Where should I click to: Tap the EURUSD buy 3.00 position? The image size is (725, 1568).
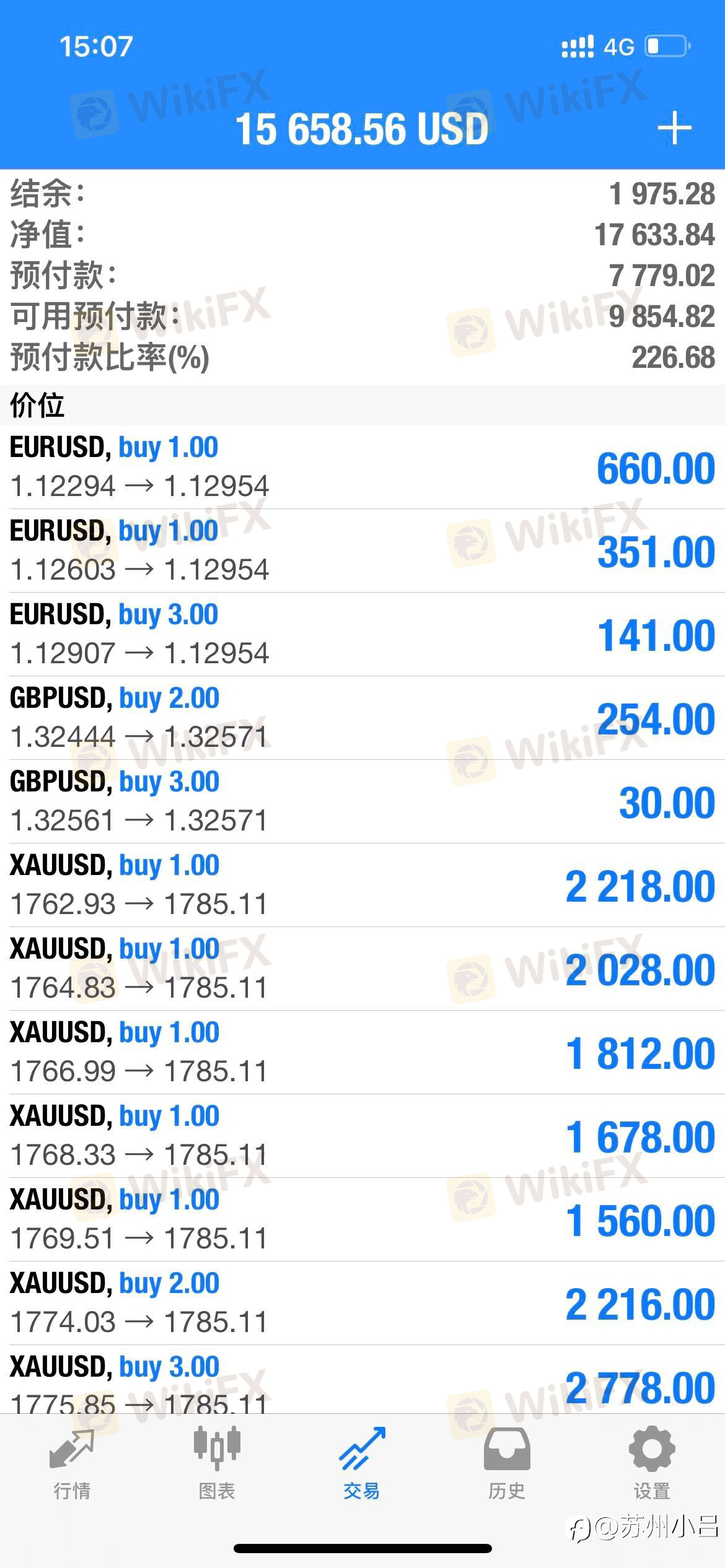click(362, 634)
